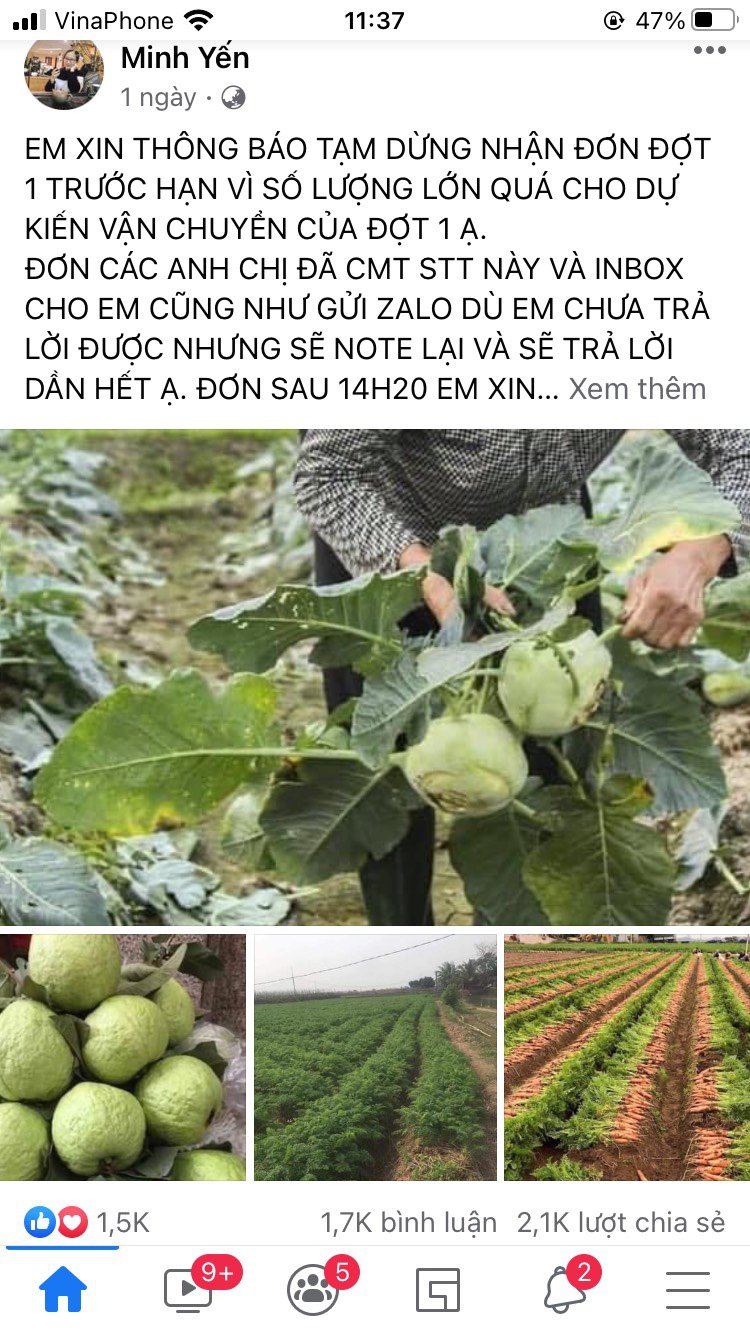Open Minh Yến's profile name link
750x1334 pixels.
(x=185, y=59)
